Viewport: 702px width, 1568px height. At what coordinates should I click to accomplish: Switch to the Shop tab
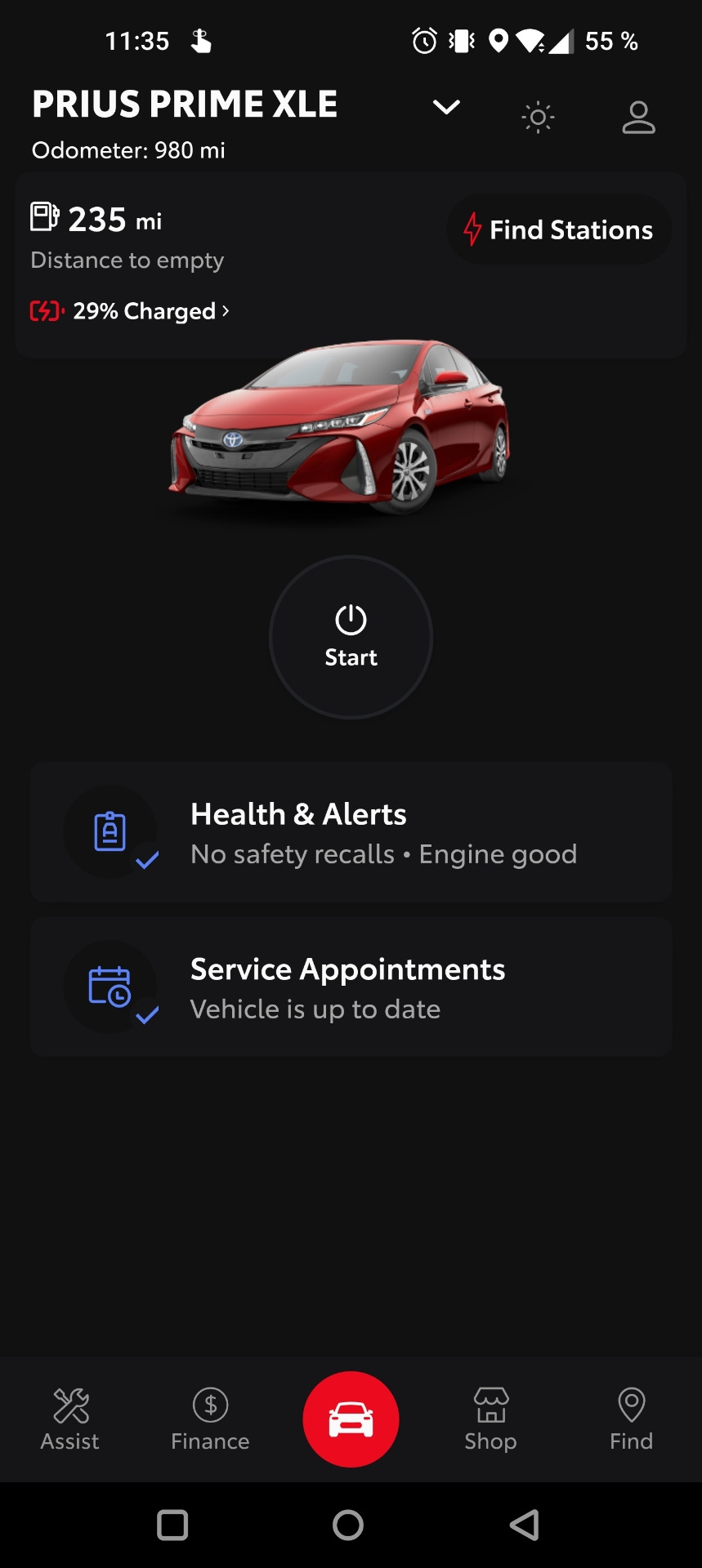[490, 1419]
